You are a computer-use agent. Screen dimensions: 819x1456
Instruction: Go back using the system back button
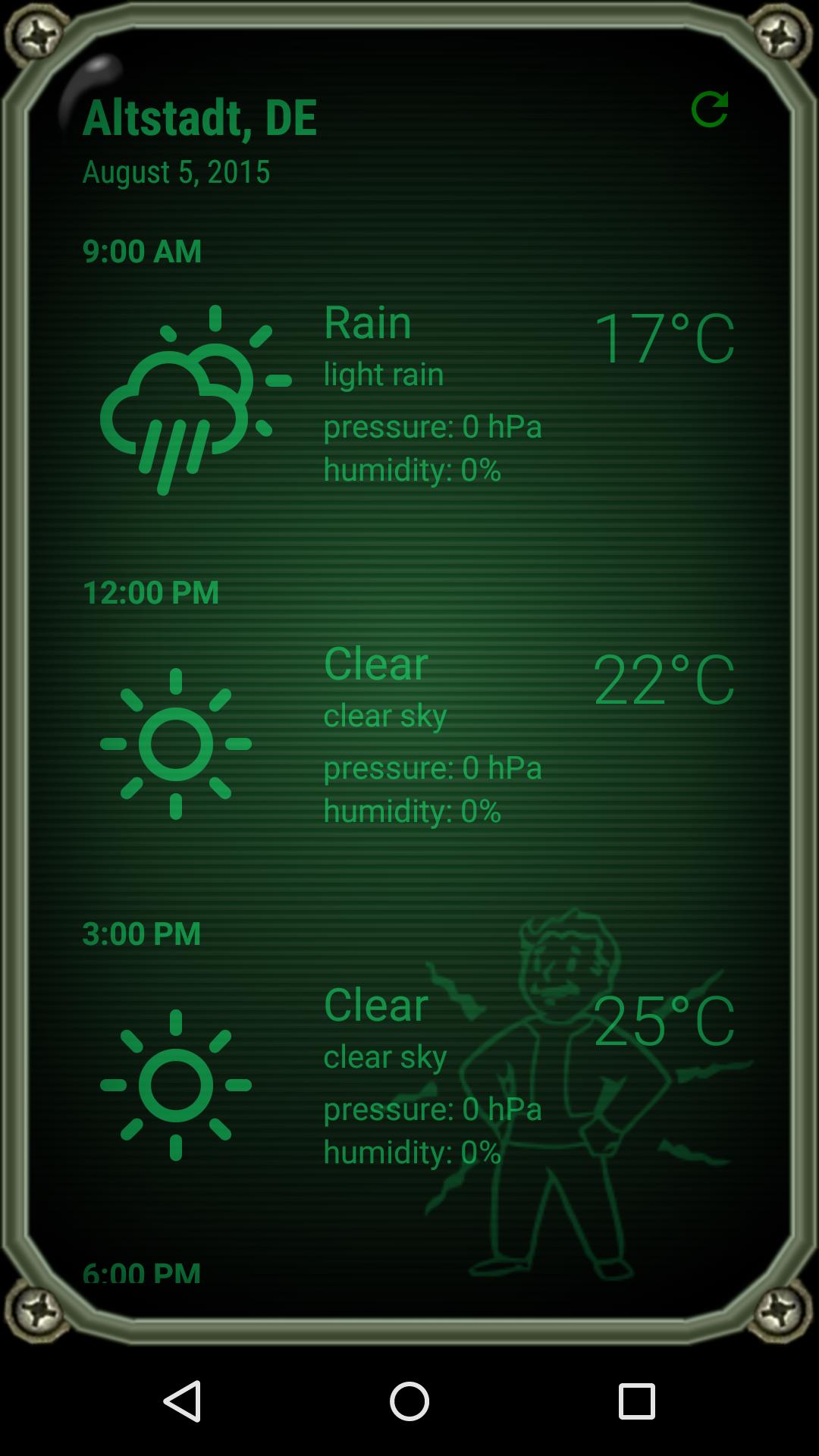coord(182,1401)
